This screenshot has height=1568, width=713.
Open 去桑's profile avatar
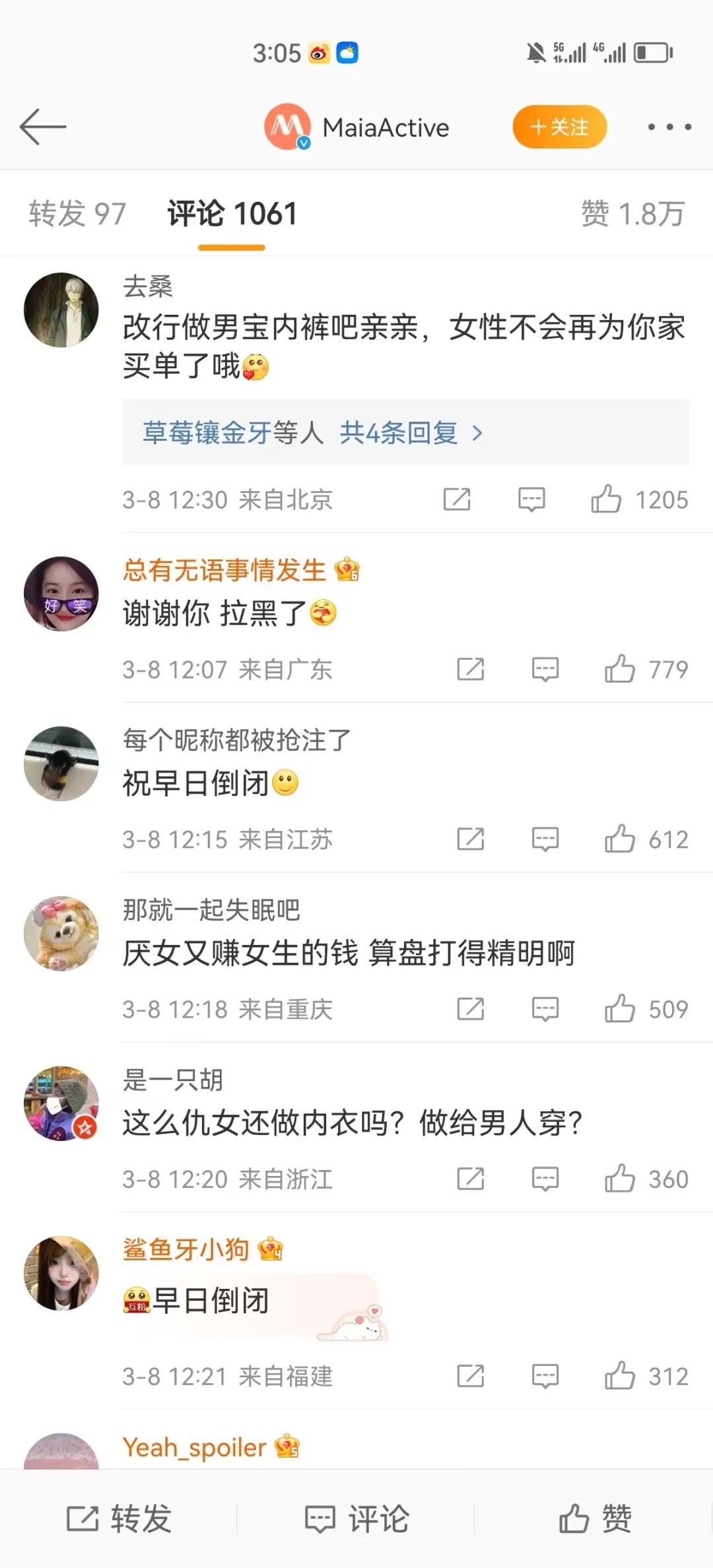click(61, 310)
